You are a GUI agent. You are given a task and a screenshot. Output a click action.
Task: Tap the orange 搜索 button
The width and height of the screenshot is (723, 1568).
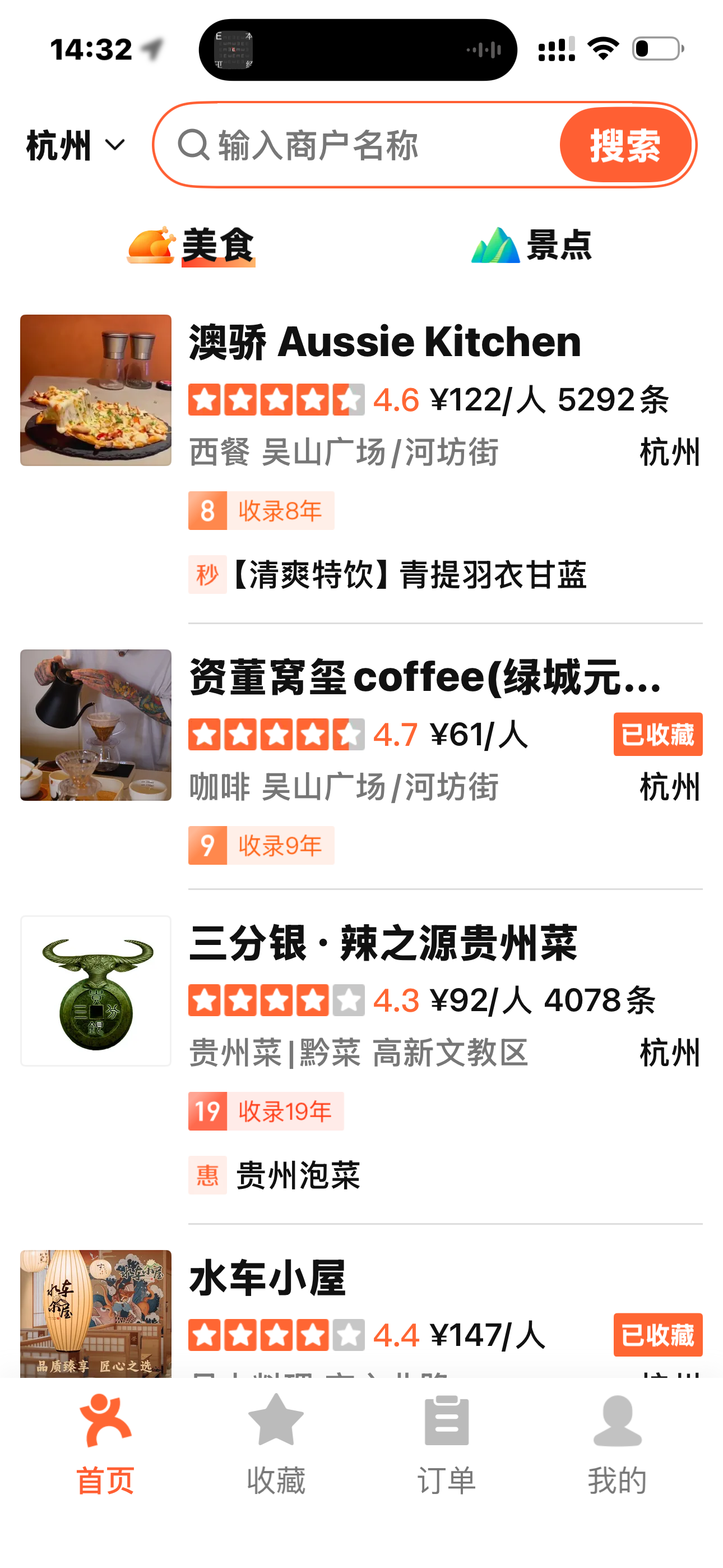point(625,145)
